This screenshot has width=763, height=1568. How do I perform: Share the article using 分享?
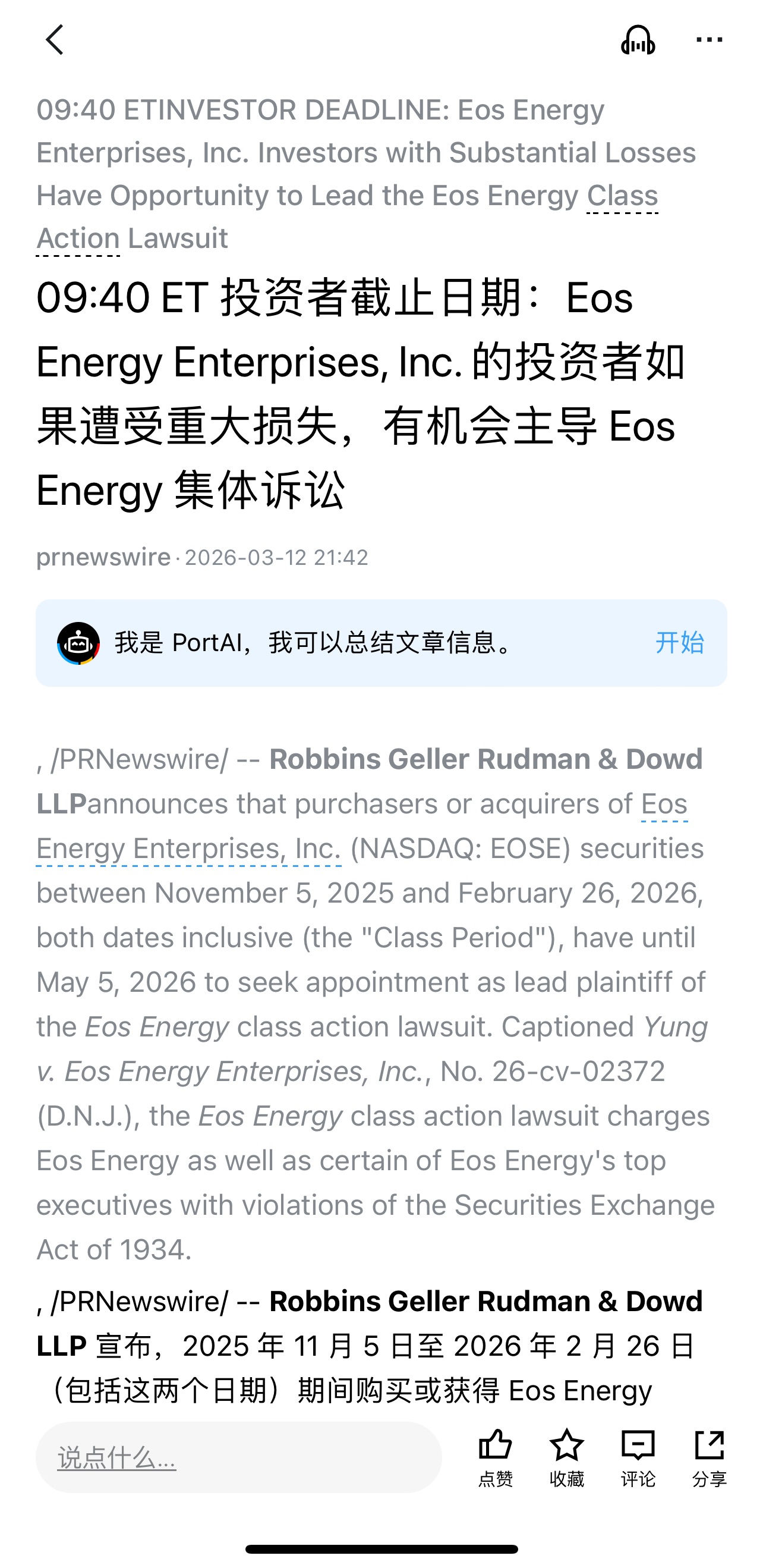click(x=710, y=1458)
